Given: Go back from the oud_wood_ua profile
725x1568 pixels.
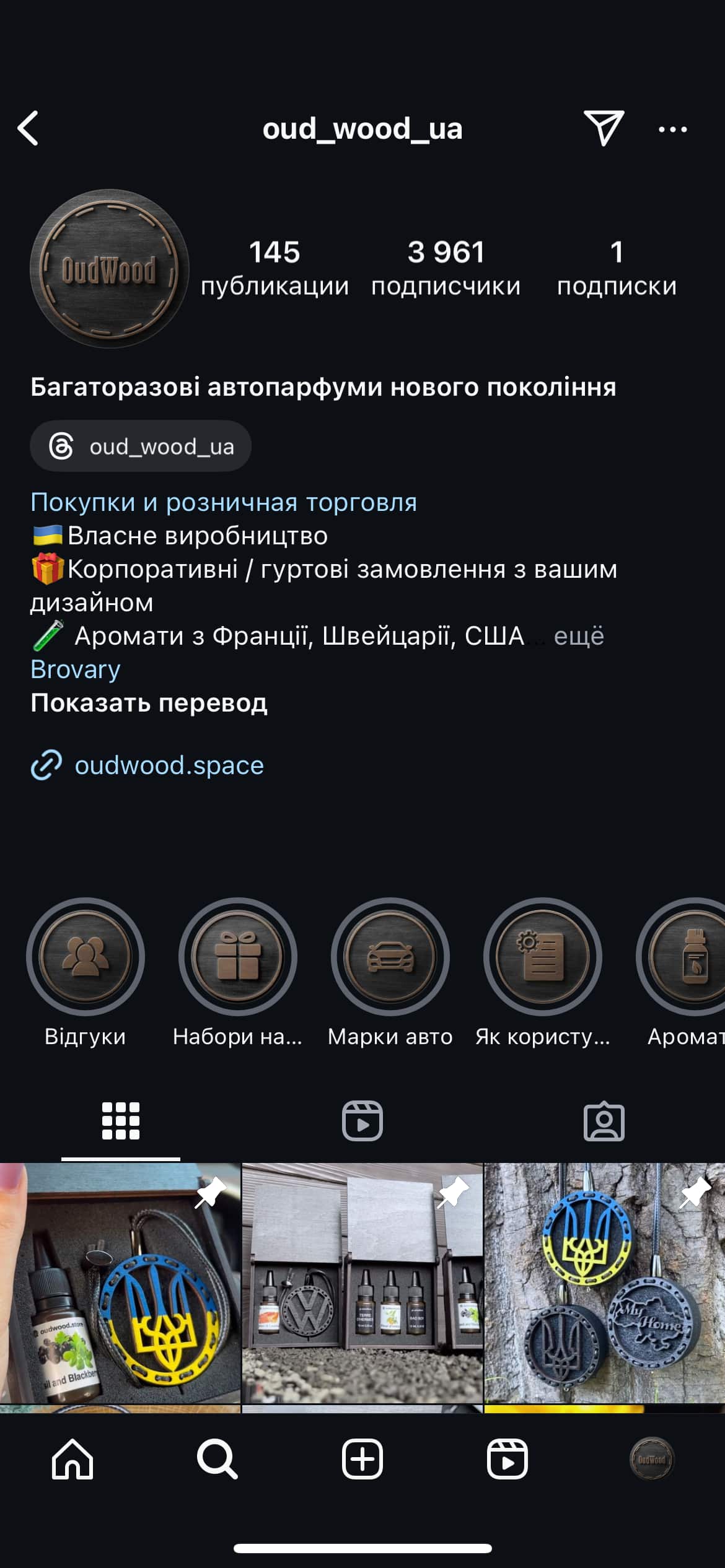Looking at the screenshot, I should [29, 129].
